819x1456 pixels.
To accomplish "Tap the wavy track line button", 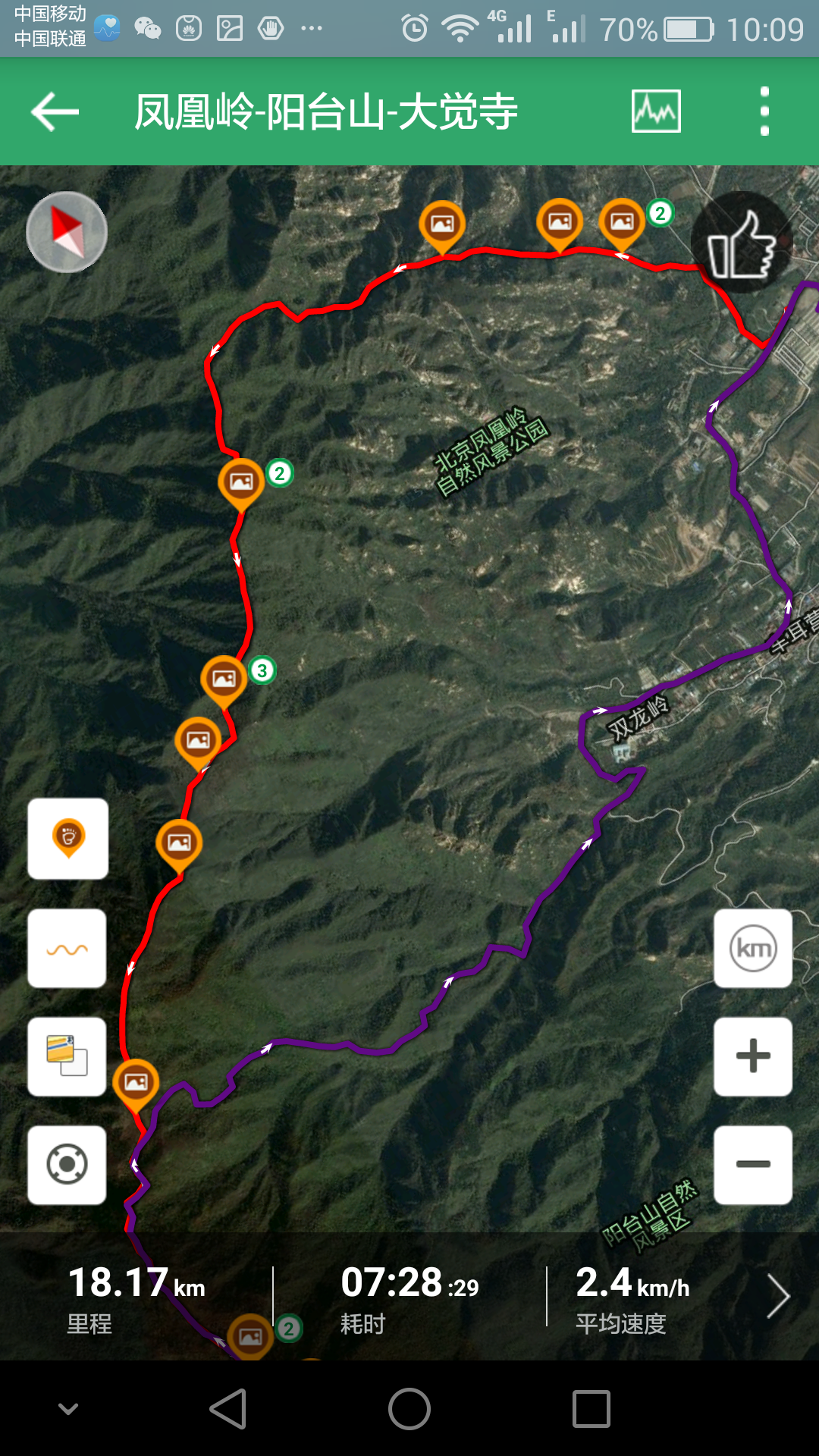I will (x=67, y=949).
